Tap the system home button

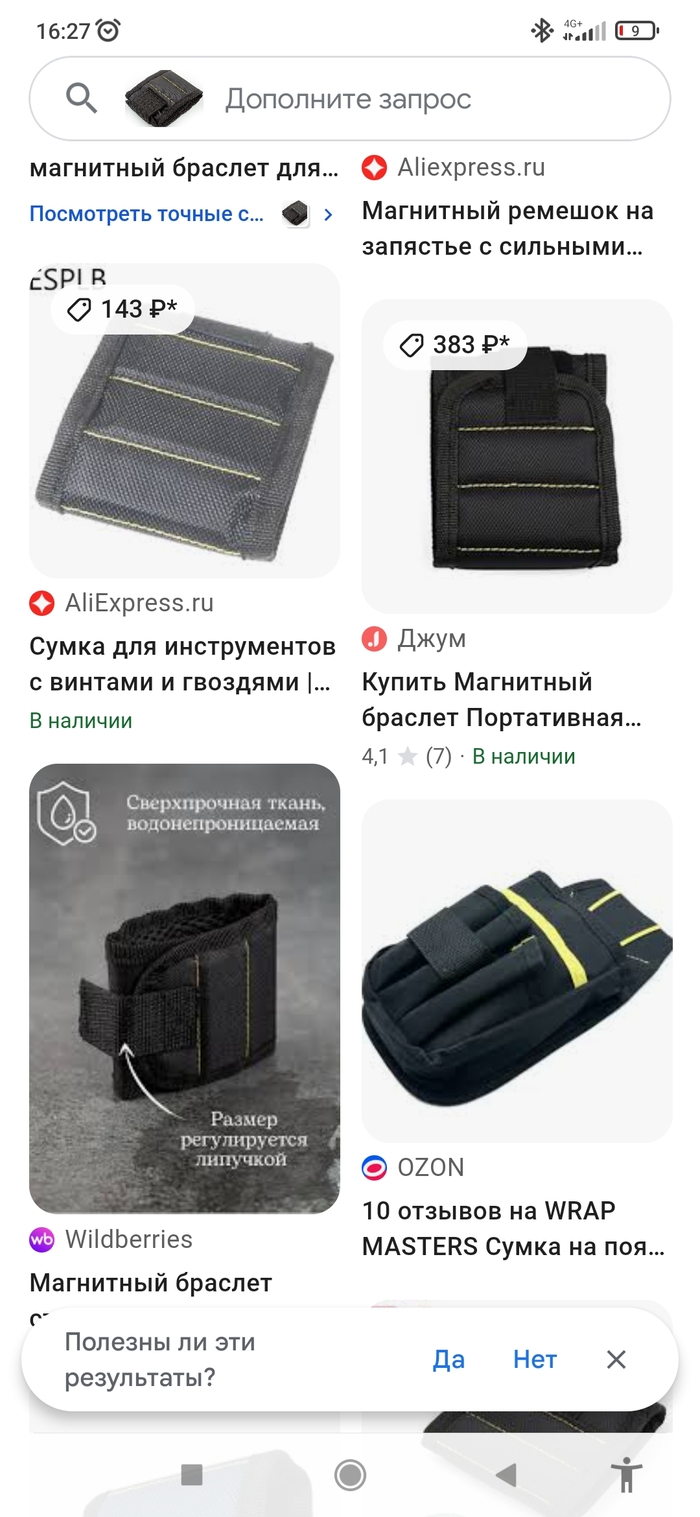pyautogui.click(x=350, y=1474)
